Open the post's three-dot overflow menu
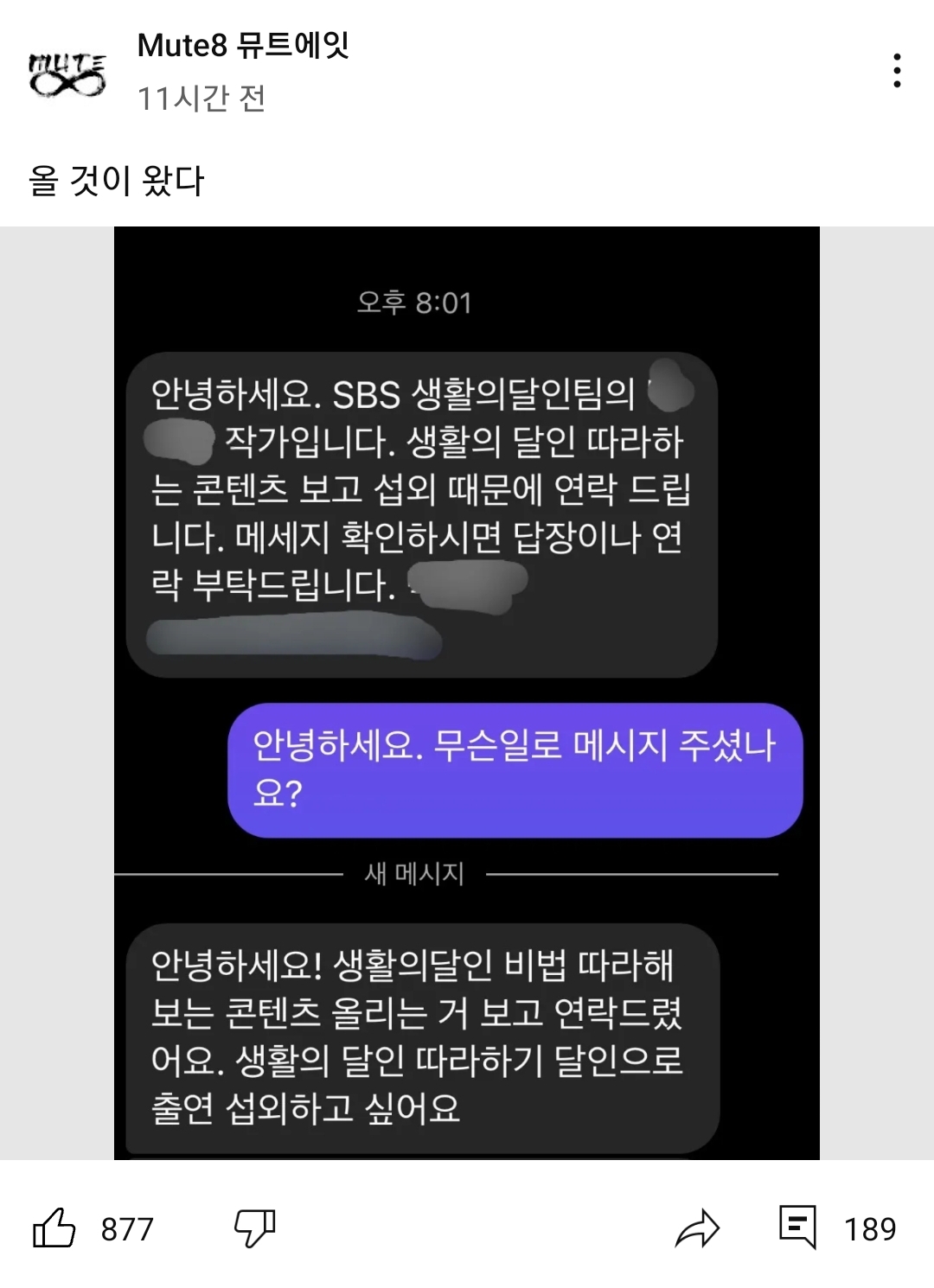934x1288 pixels. coord(897,71)
